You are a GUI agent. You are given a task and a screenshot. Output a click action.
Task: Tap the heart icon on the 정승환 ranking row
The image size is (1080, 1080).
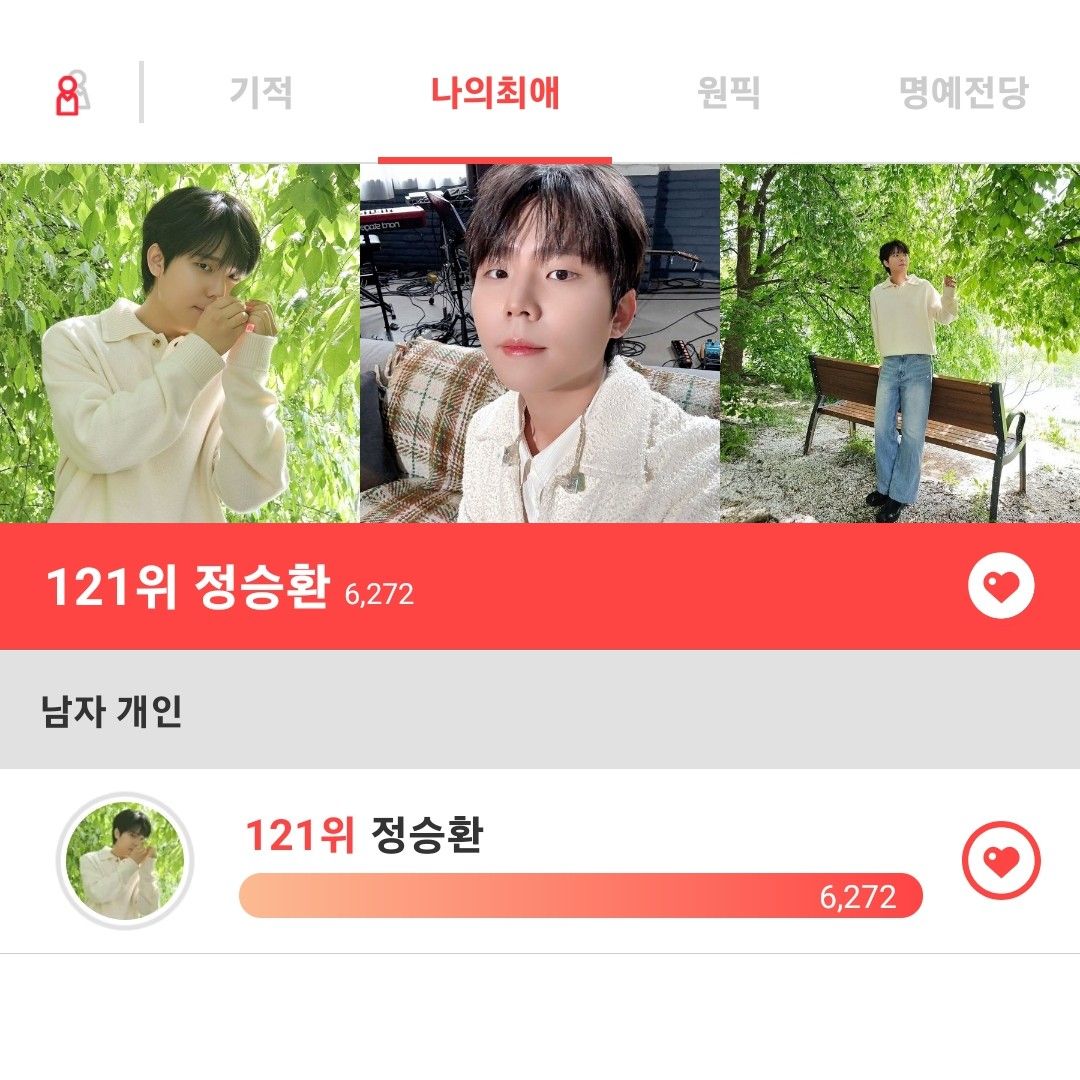point(1001,860)
